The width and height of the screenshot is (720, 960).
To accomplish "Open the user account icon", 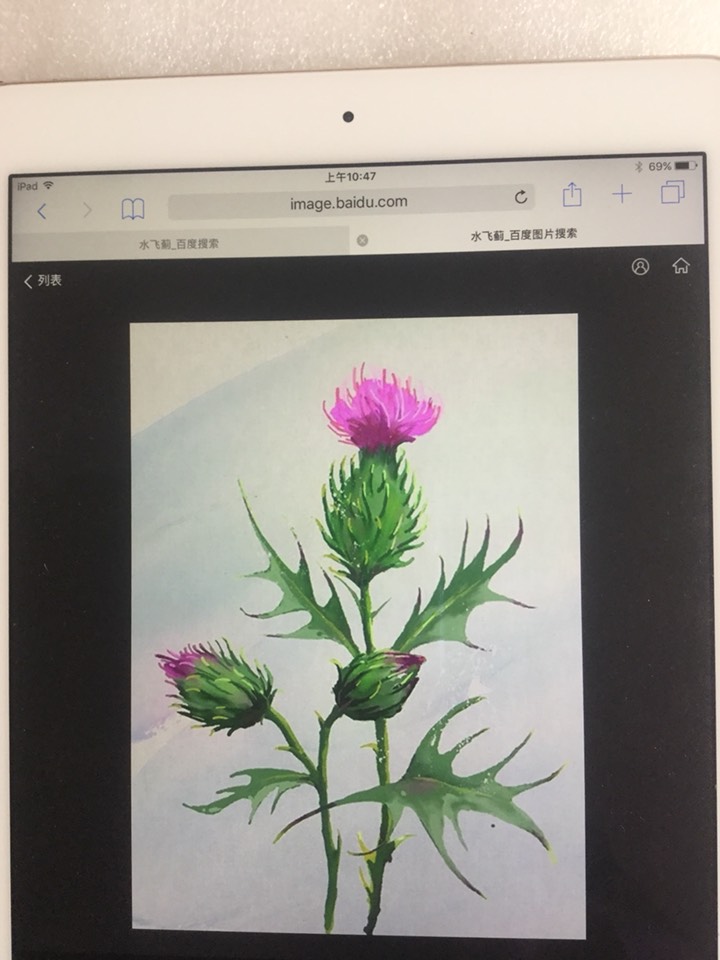I will coord(641,266).
